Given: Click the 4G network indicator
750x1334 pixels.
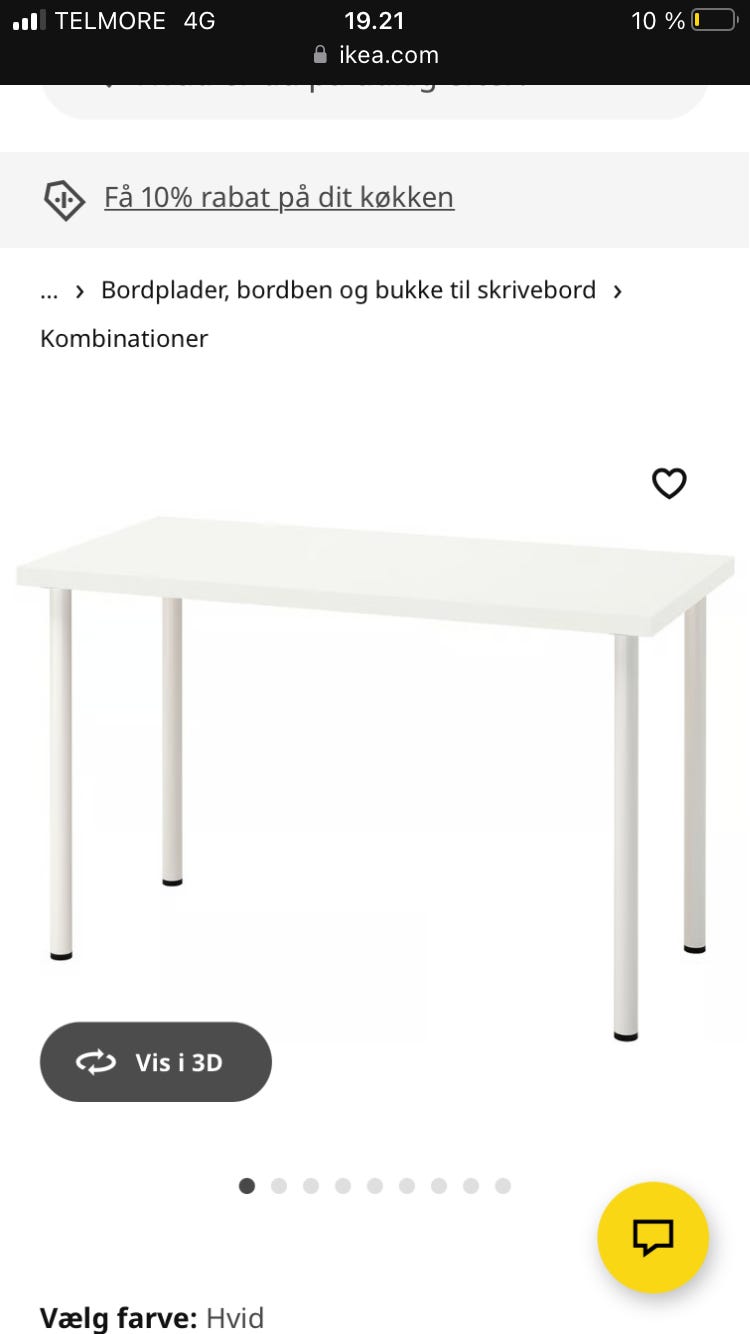Looking at the screenshot, I should tap(200, 20).
